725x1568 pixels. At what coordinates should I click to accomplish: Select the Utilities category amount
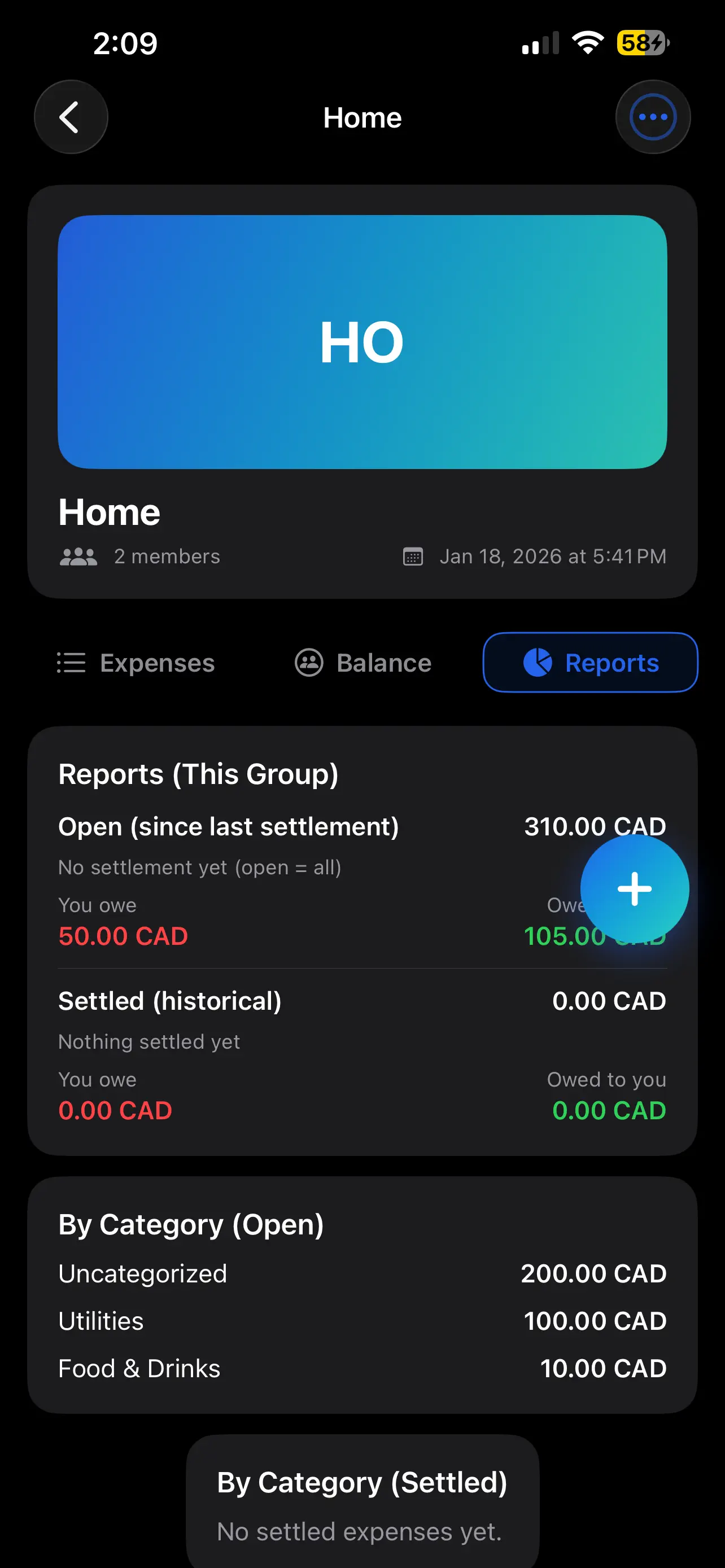(594, 1320)
